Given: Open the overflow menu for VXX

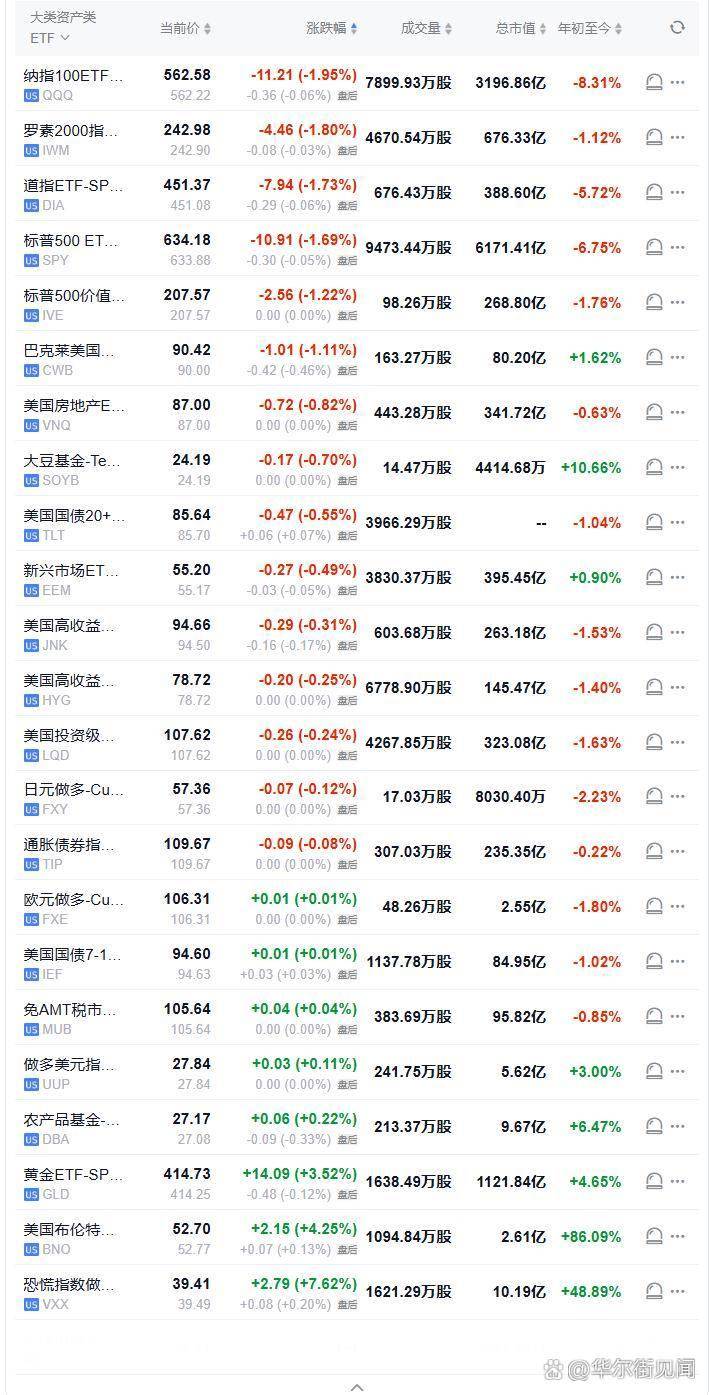Looking at the screenshot, I should point(678,1291).
